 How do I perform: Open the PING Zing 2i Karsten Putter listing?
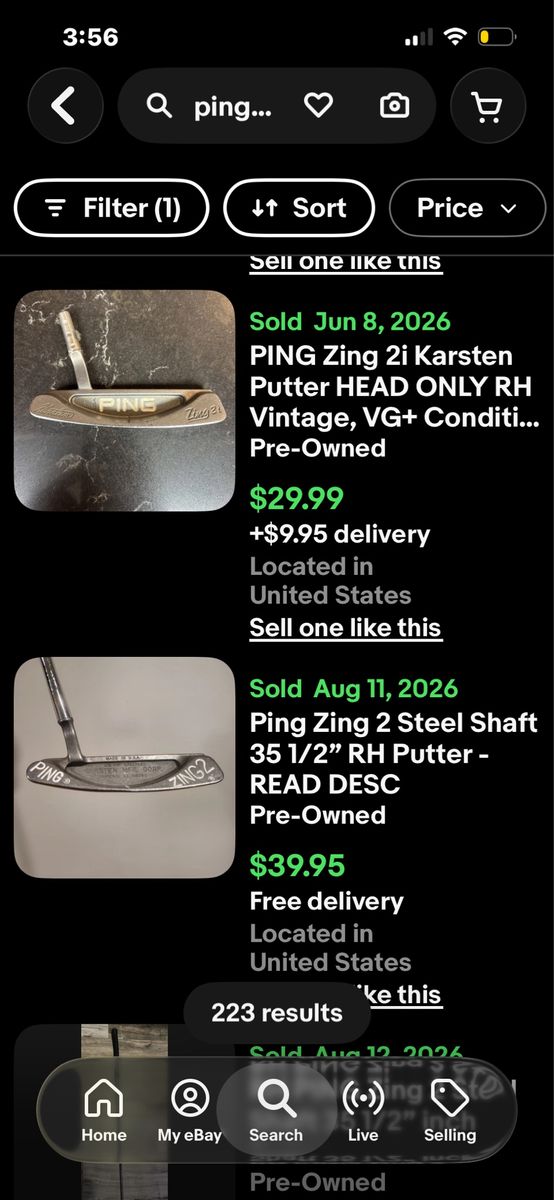394,387
